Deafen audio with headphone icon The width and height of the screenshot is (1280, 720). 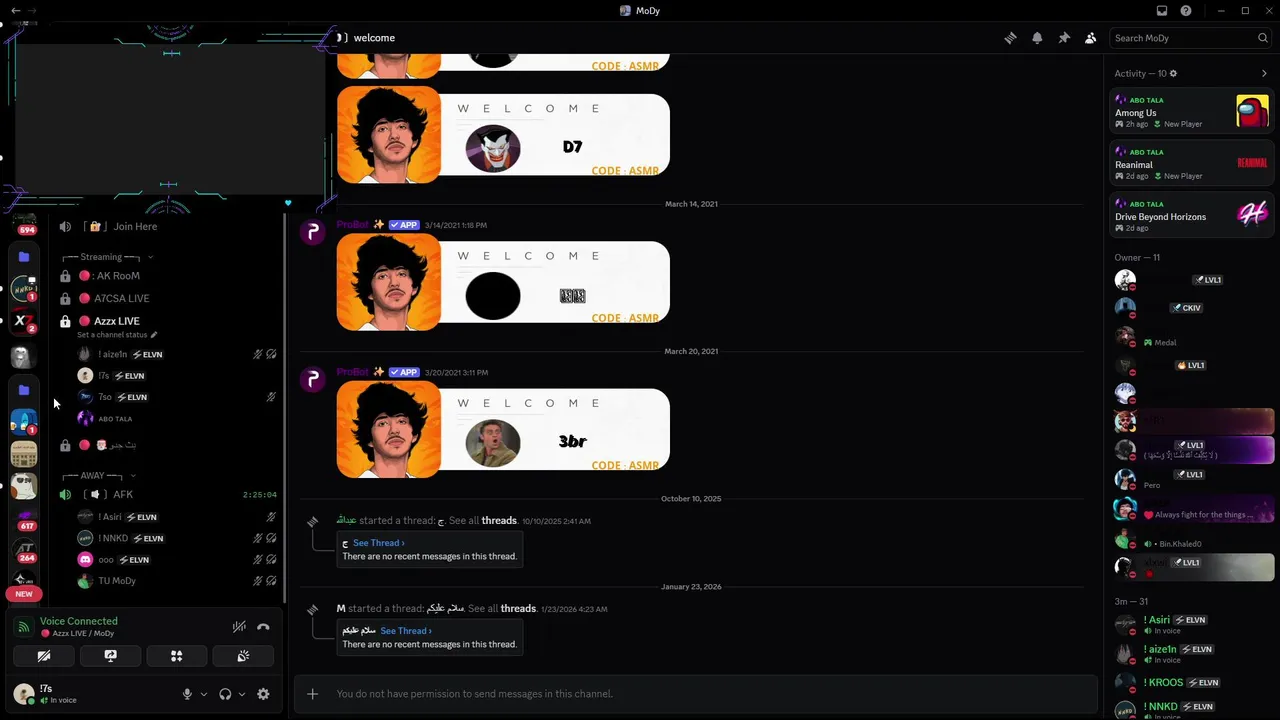click(225, 694)
